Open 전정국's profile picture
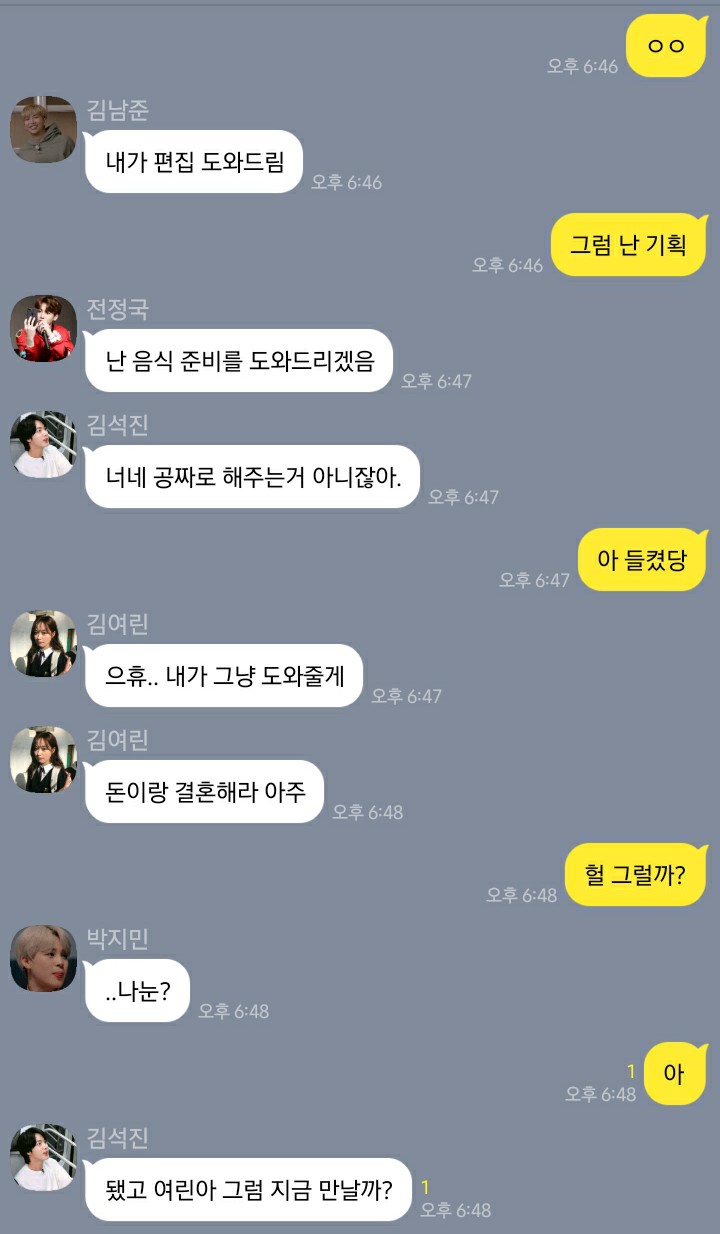The image size is (720, 1234). 42,328
